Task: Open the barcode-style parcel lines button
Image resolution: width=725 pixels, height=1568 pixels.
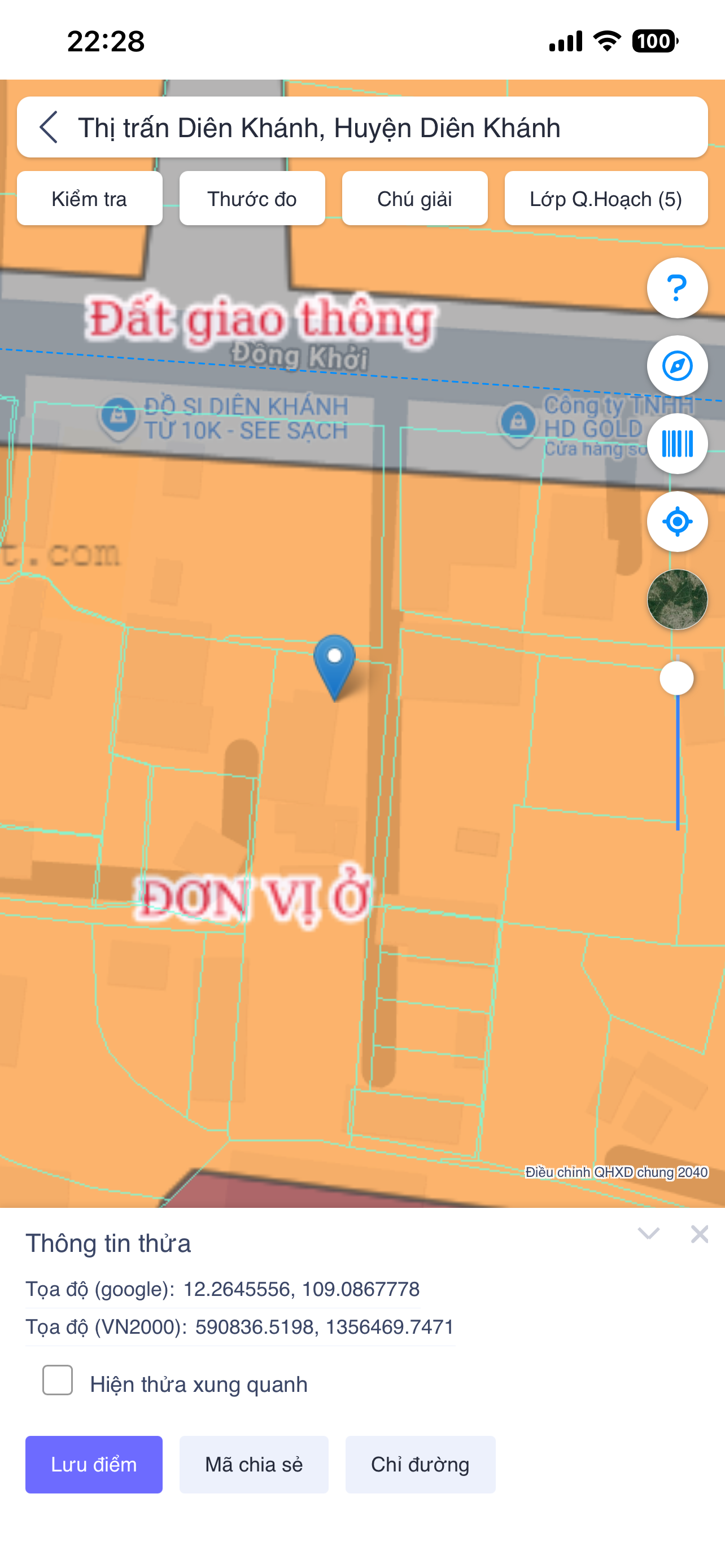Action: [x=677, y=444]
